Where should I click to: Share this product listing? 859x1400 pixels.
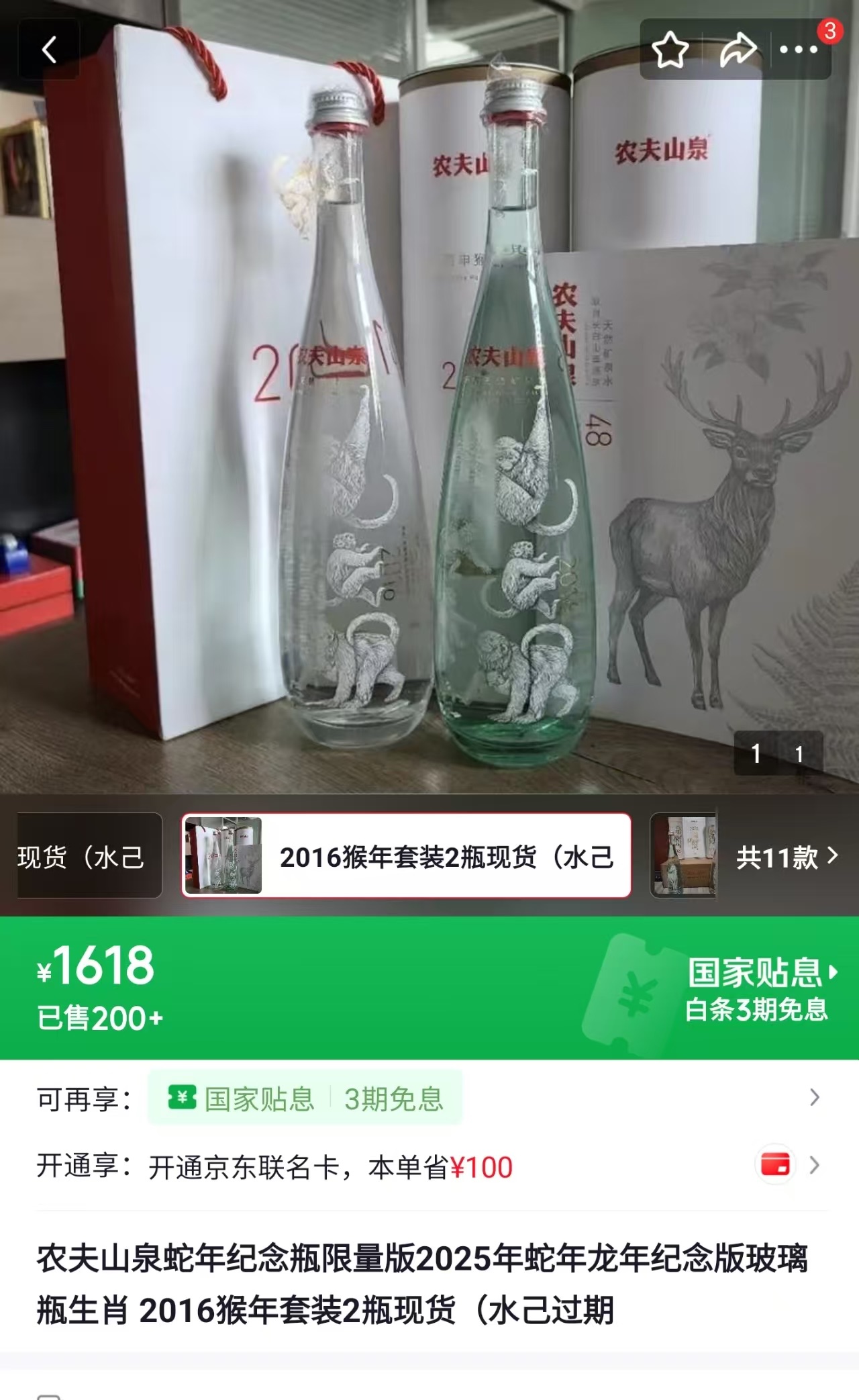(738, 50)
